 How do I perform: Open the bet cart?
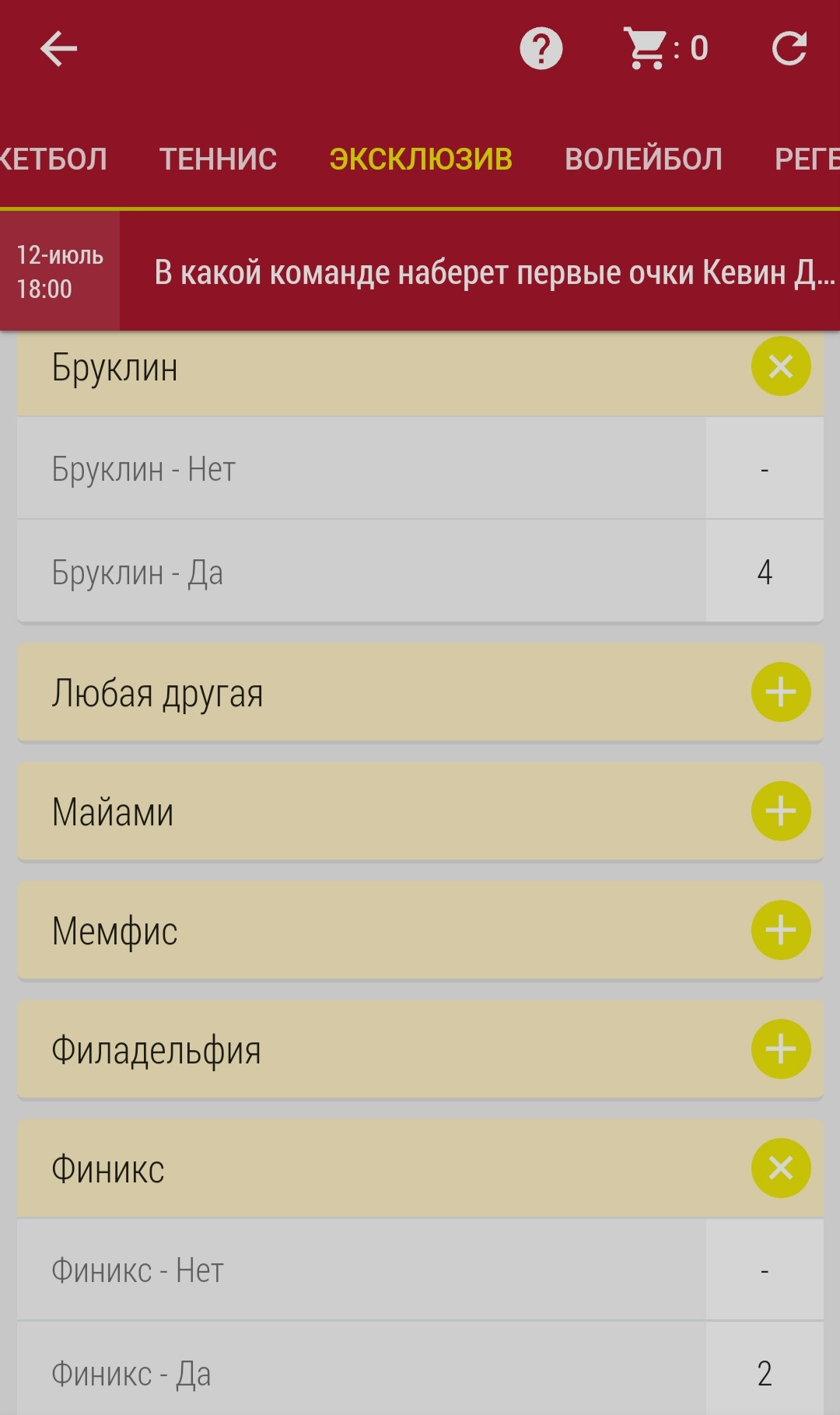click(x=666, y=49)
